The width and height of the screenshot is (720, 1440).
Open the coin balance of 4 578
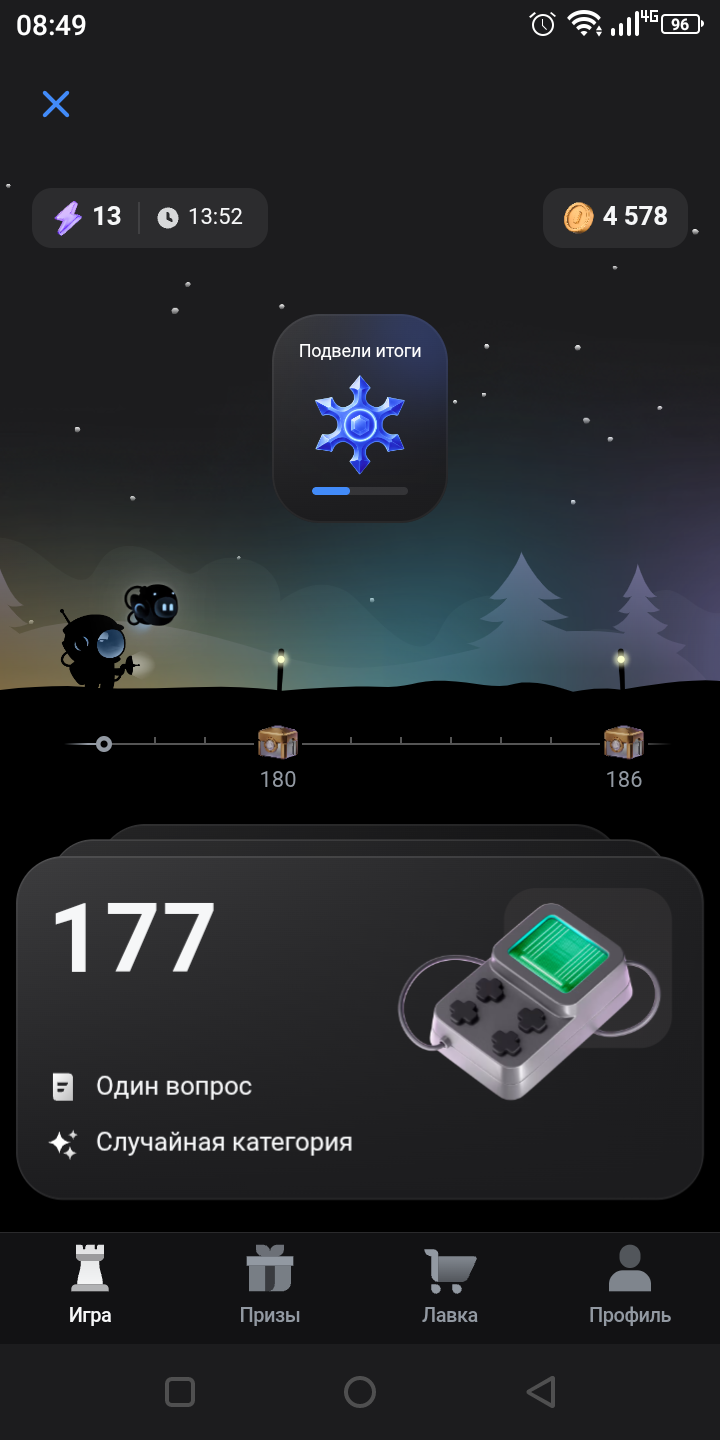click(615, 217)
